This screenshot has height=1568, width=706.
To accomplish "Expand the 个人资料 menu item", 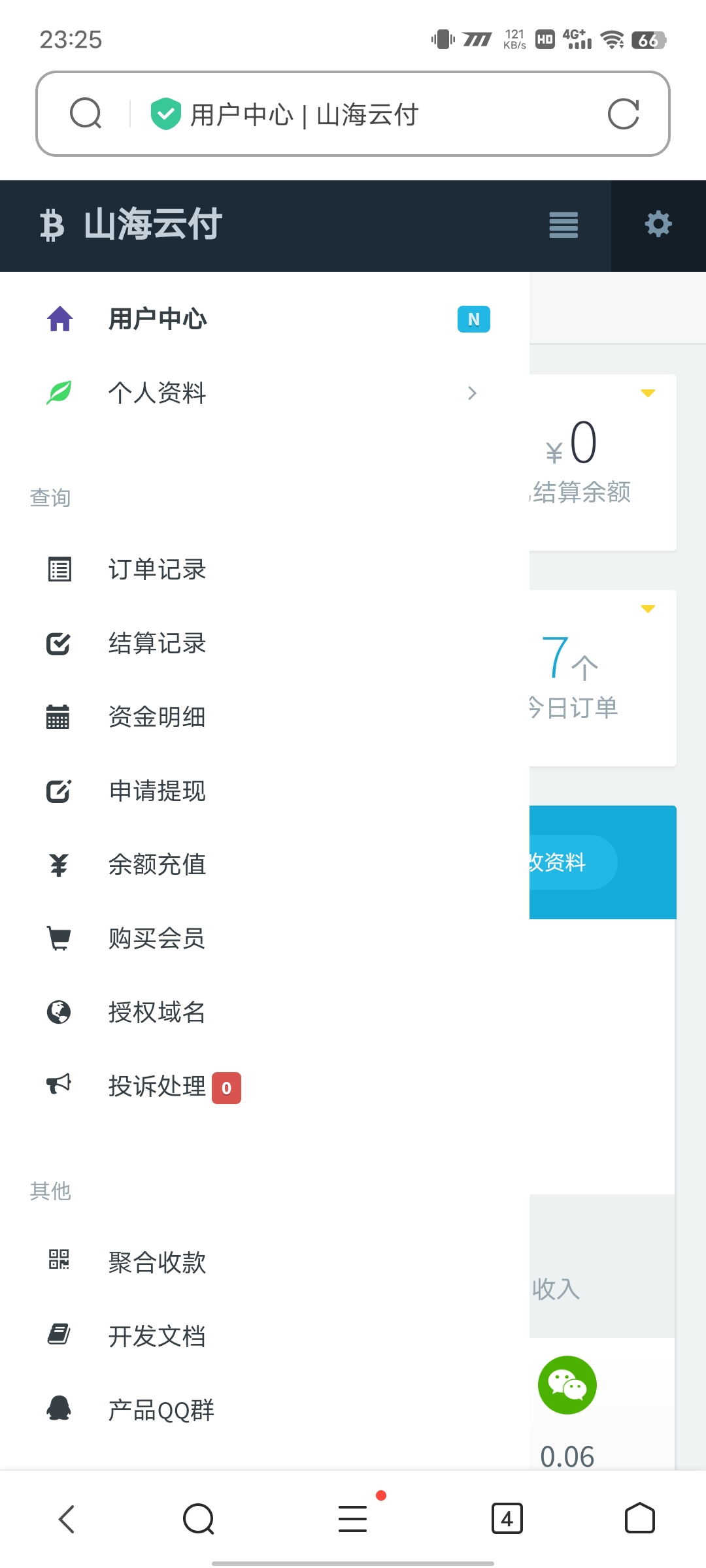I will coord(261,393).
